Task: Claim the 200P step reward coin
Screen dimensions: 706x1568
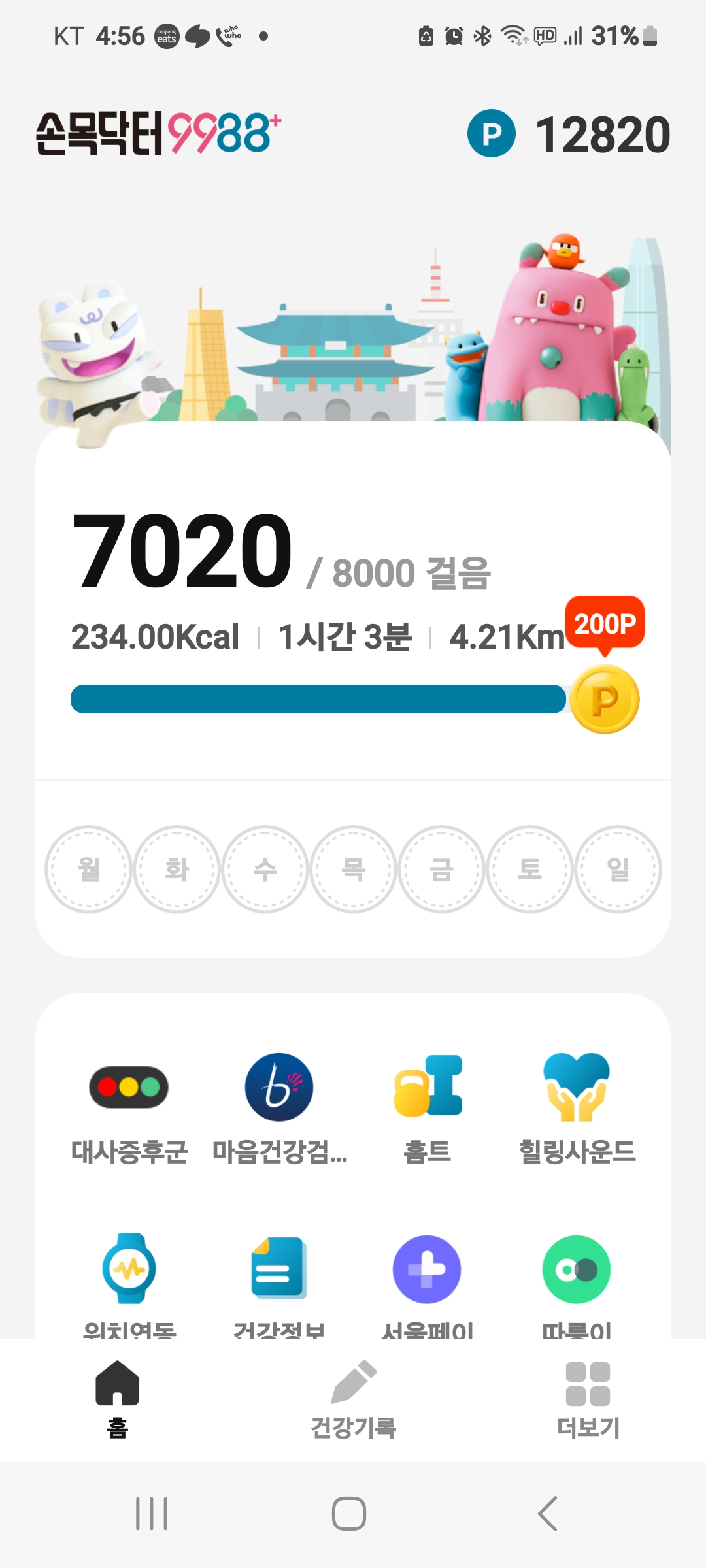Action: 605,699
